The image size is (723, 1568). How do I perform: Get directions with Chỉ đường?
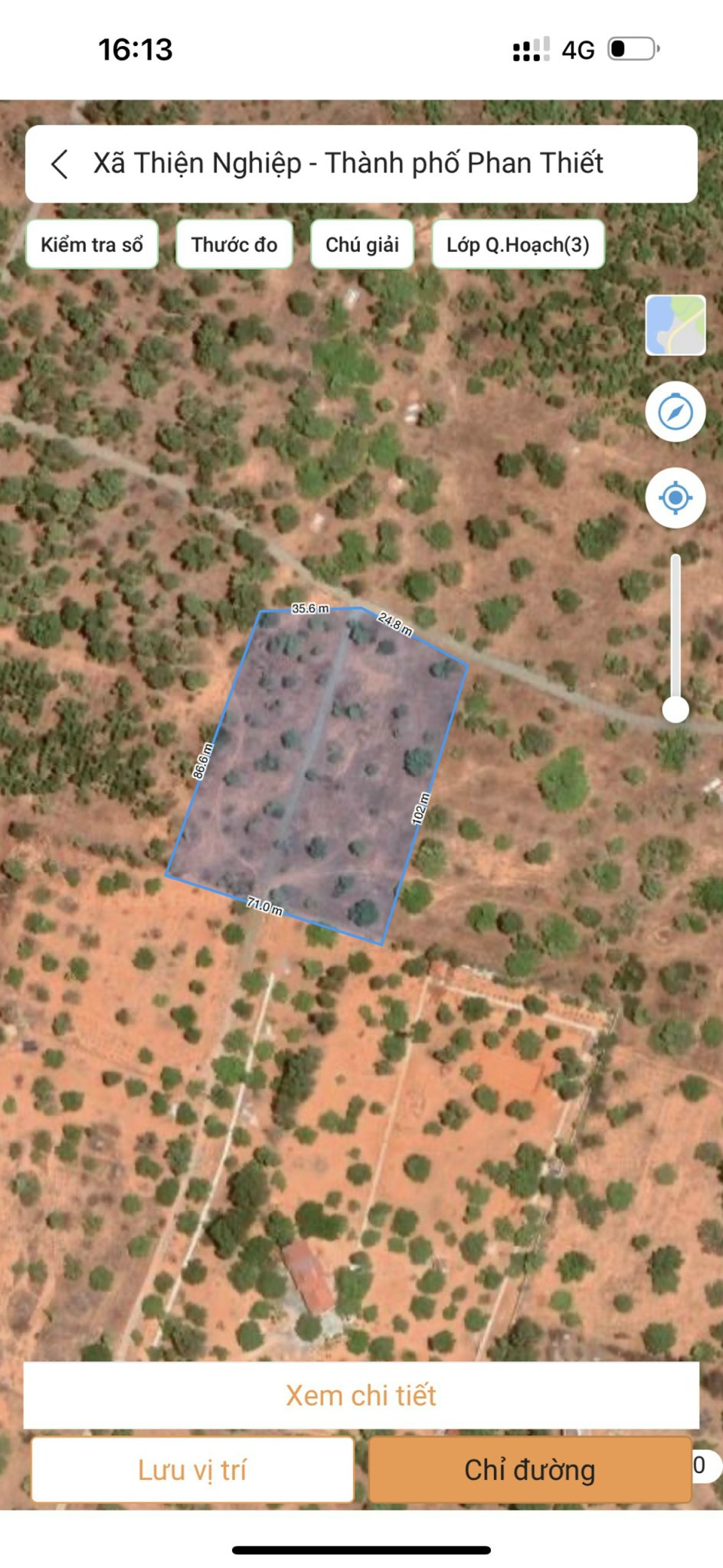click(x=530, y=1470)
